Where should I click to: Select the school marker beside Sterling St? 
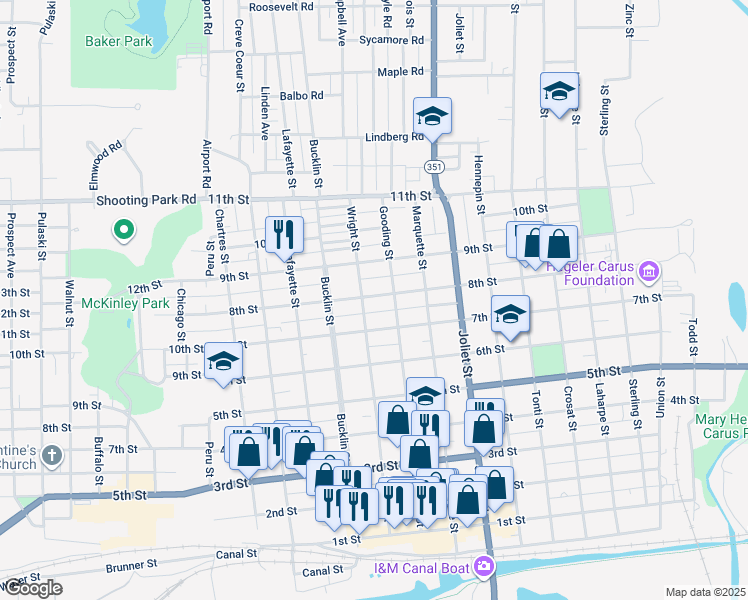[560, 92]
